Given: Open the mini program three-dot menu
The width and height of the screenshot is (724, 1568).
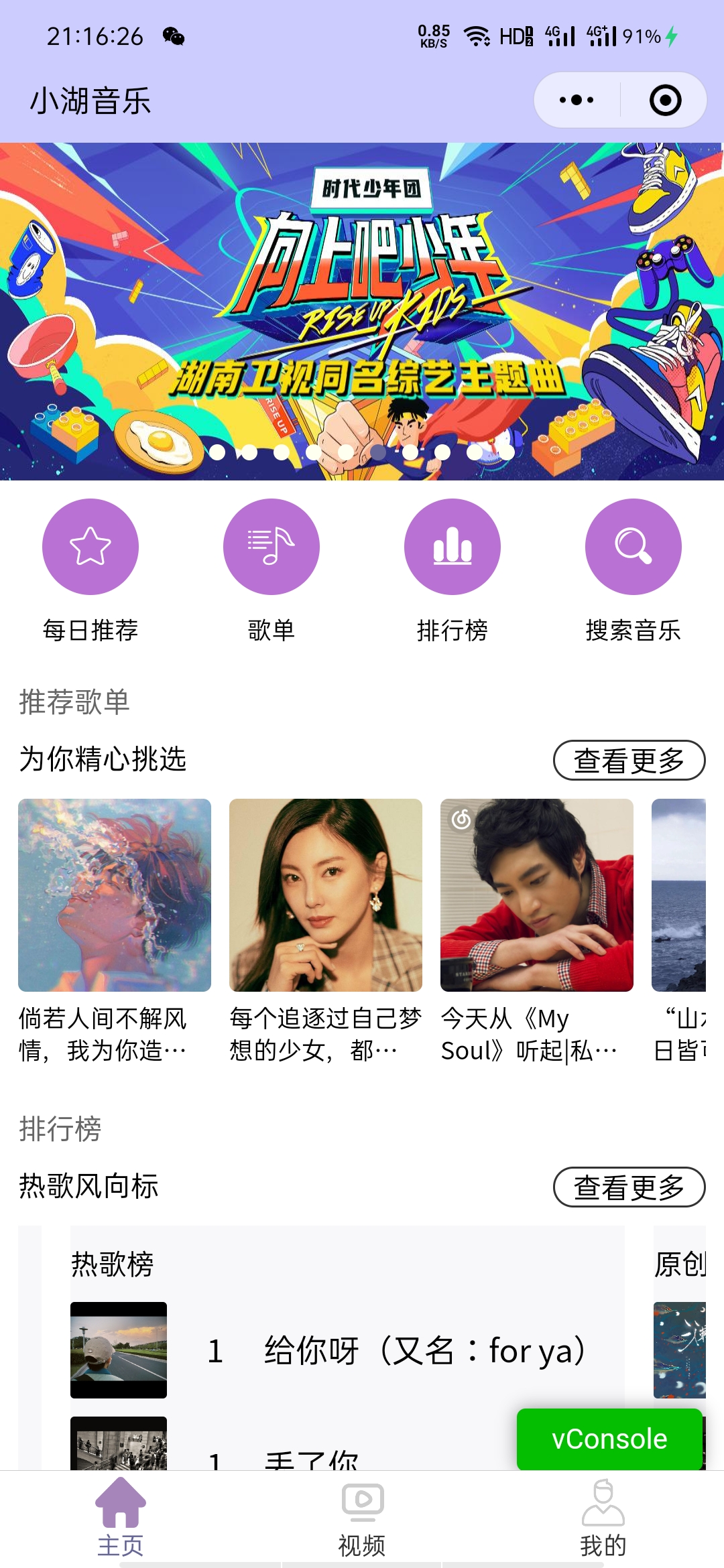Looking at the screenshot, I should 577,101.
